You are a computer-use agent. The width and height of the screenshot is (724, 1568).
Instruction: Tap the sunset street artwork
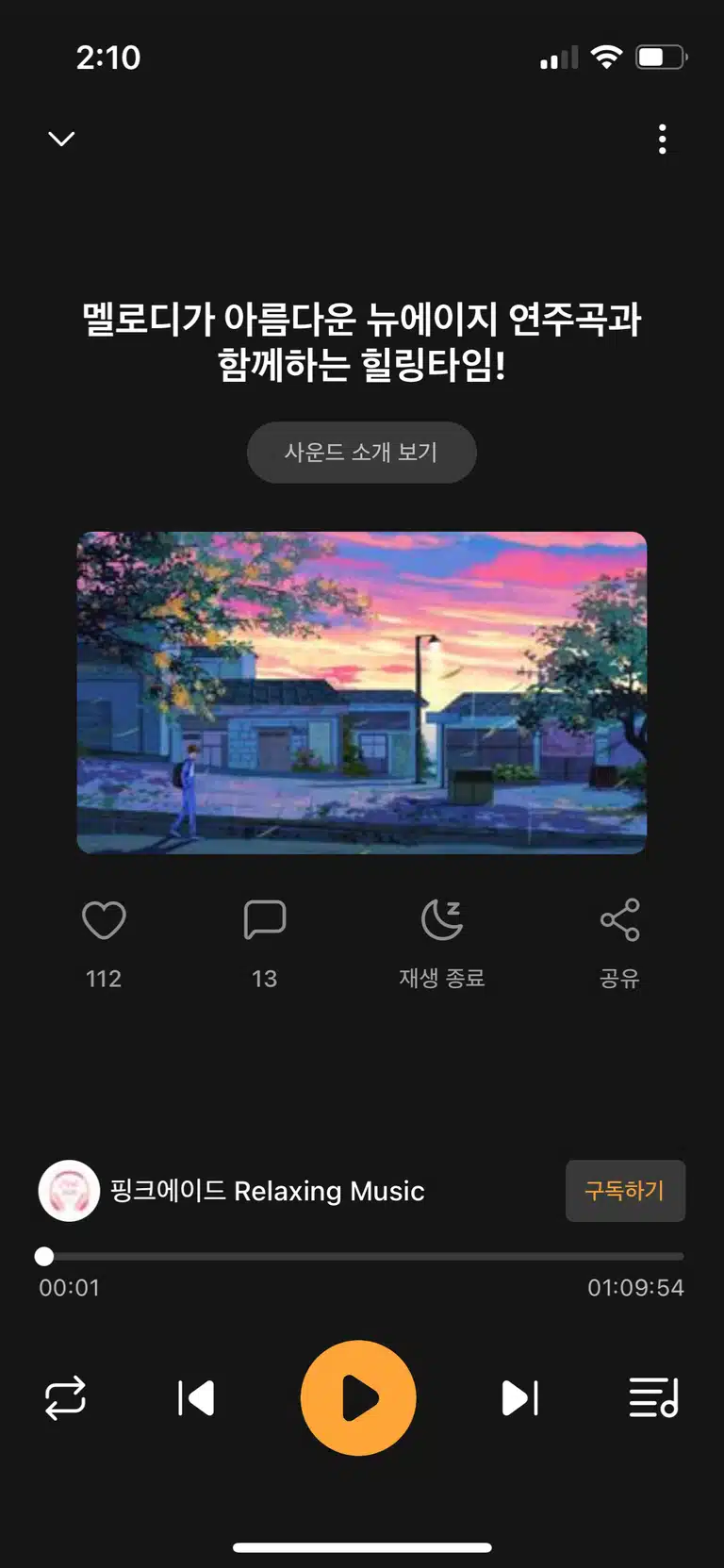tap(362, 693)
